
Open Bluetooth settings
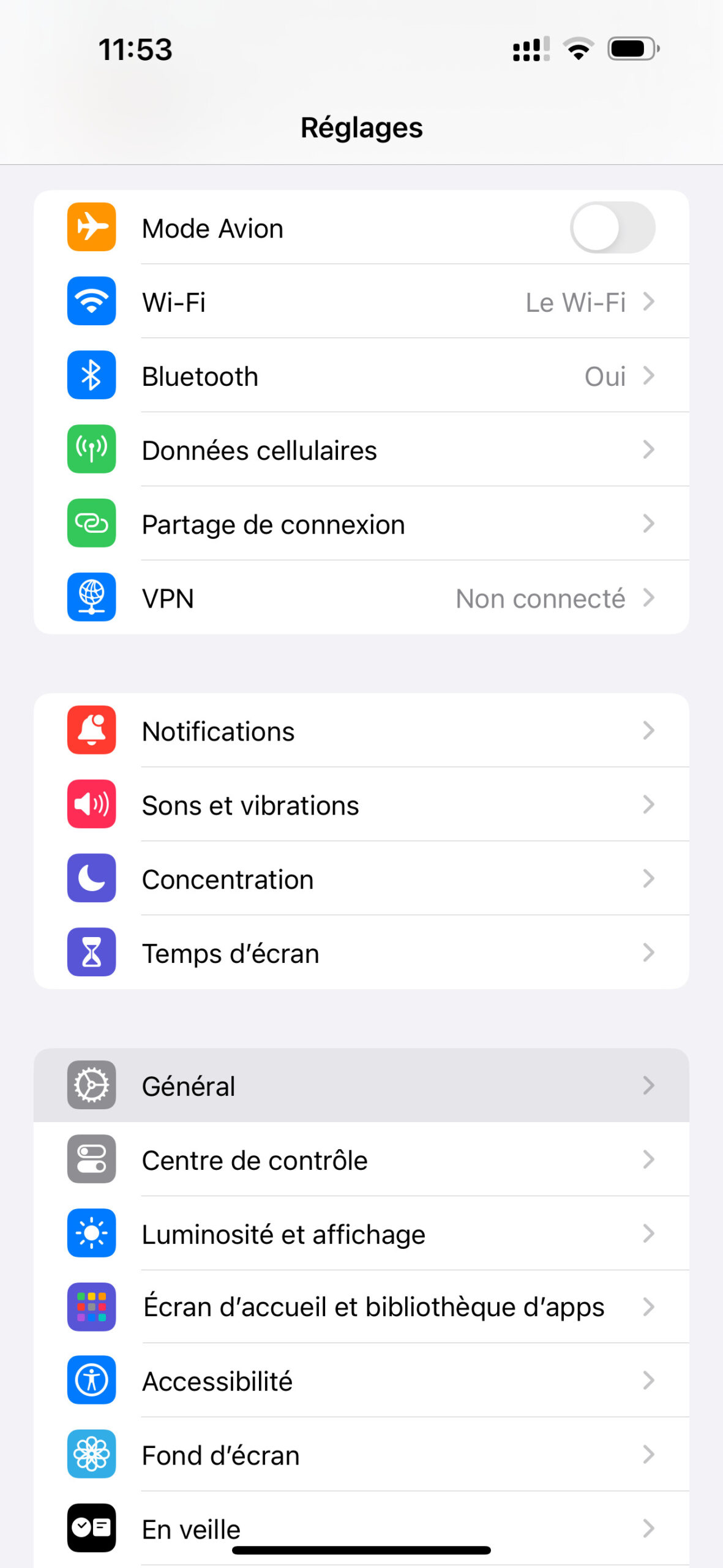click(361, 375)
